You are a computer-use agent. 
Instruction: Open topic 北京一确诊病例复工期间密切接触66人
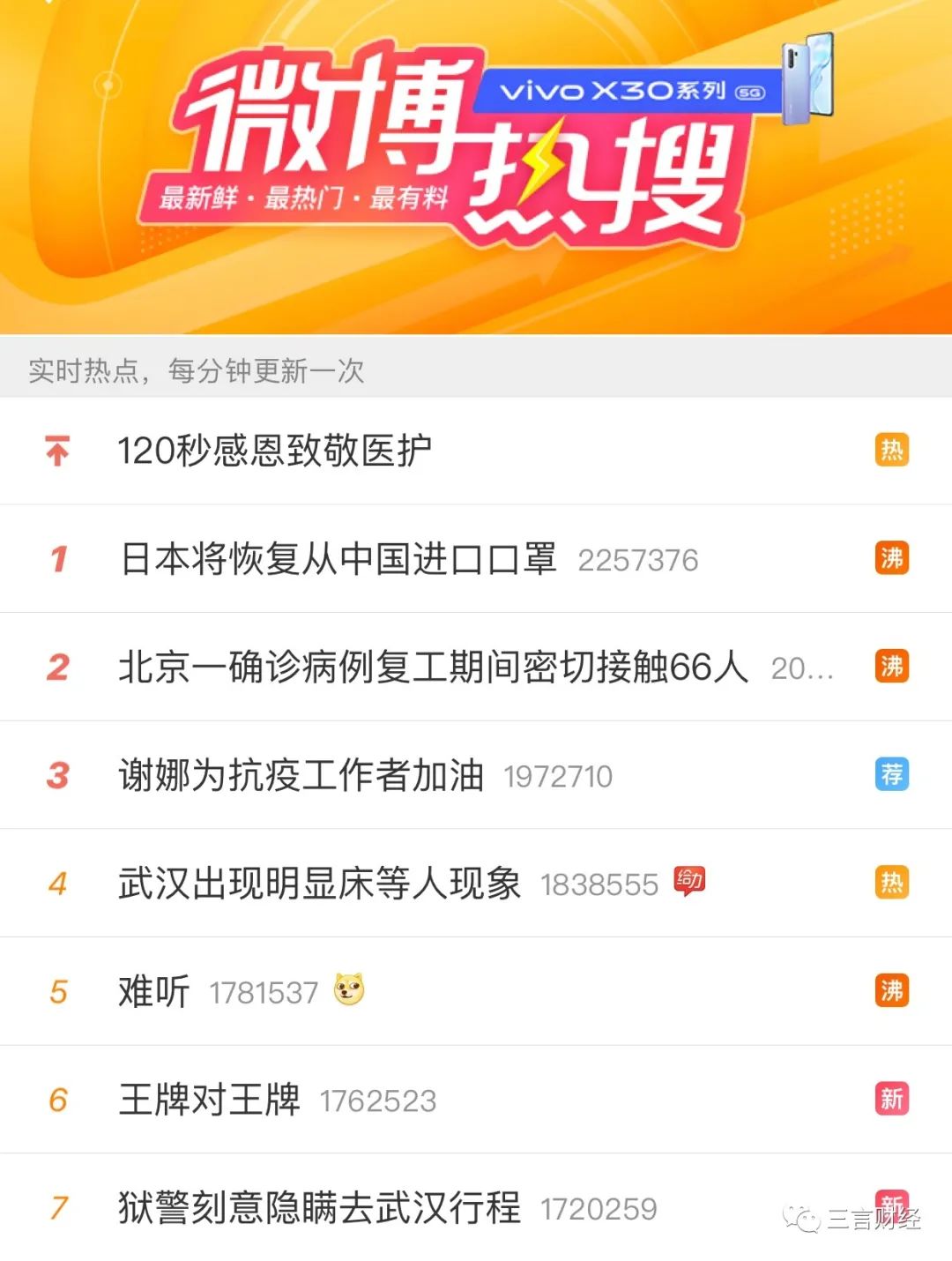click(433, 668)
